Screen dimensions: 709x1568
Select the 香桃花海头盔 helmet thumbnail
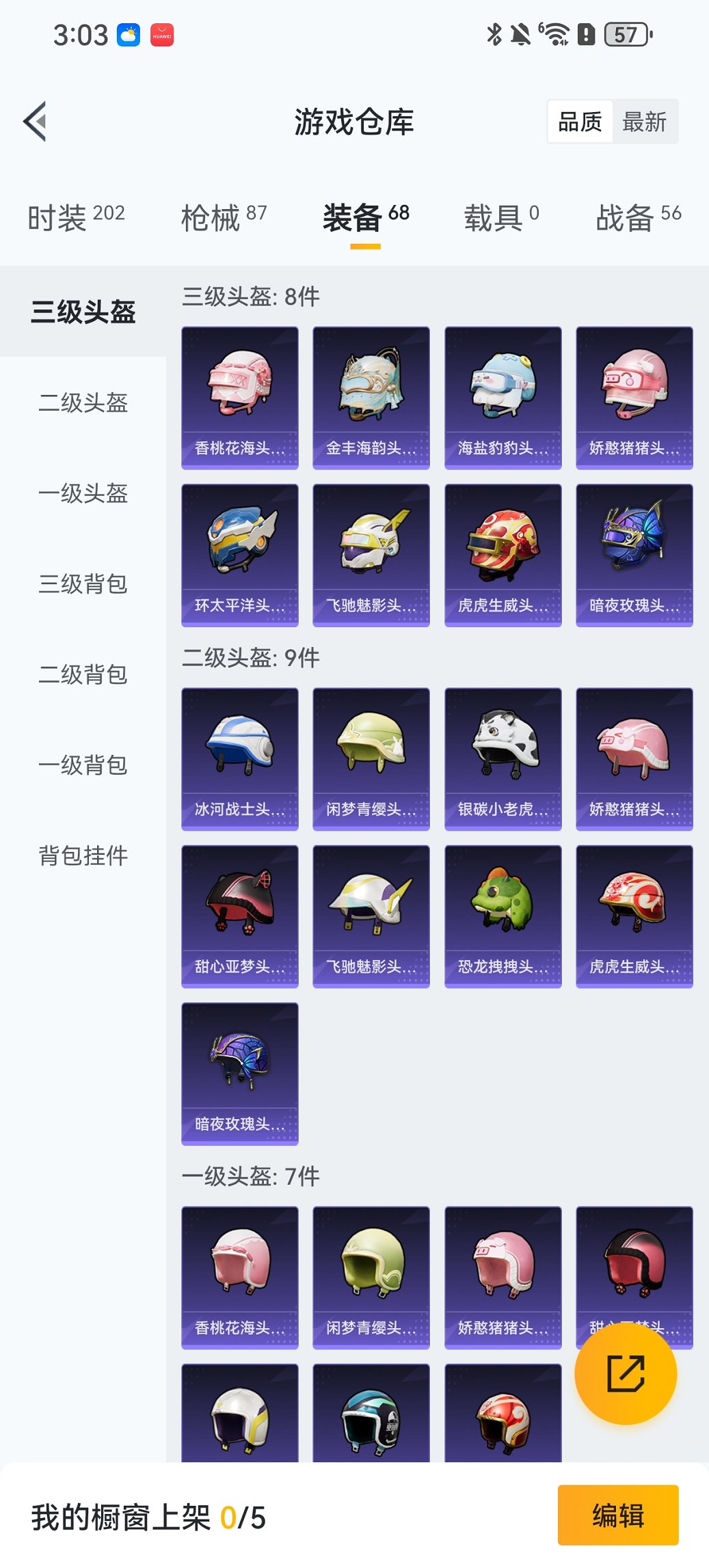[239, 396]
